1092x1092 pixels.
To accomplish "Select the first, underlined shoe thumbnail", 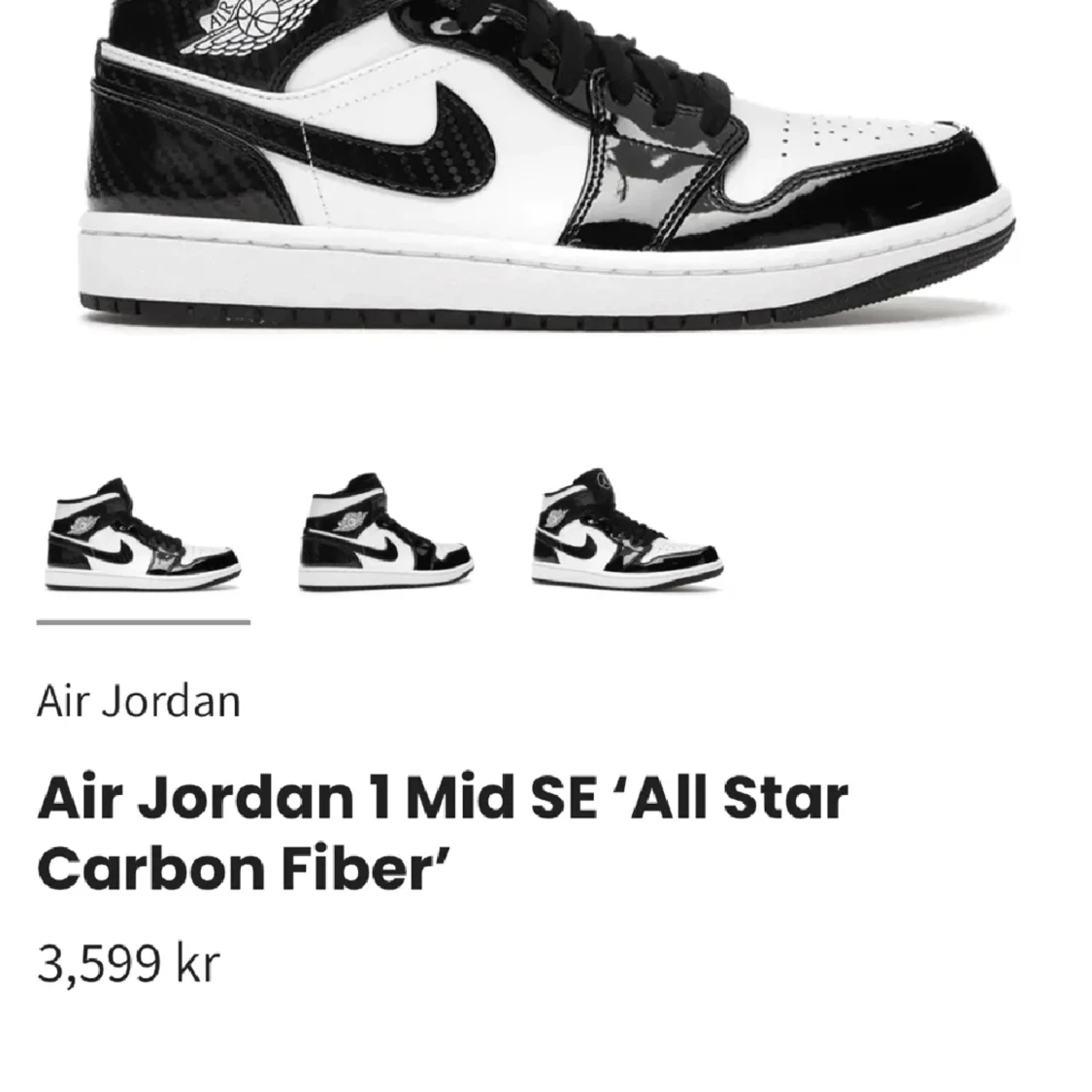I will [143, 532].
